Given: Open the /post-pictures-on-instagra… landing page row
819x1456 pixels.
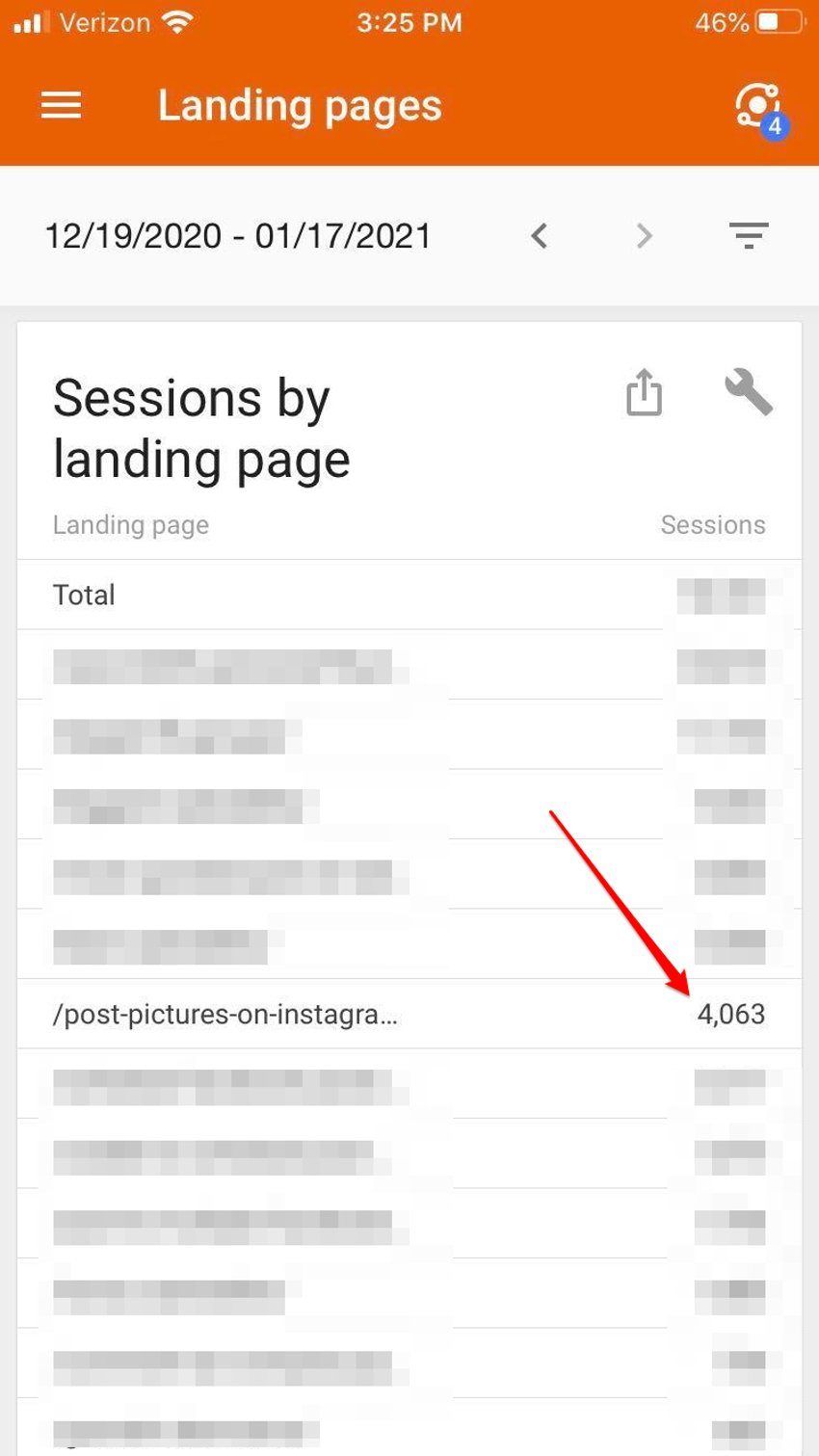Looking at the screenshot, I should pyautogui.click(x=409, y=1014).
